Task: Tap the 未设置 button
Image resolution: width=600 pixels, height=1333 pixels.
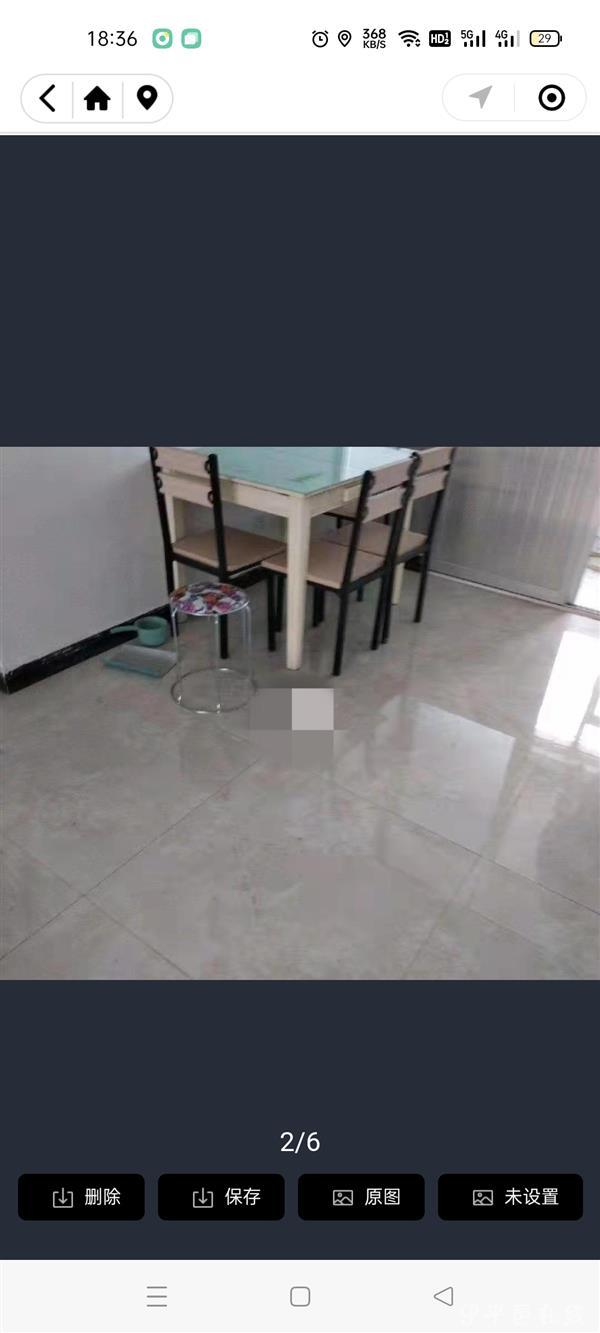Action: (510, 1197)
